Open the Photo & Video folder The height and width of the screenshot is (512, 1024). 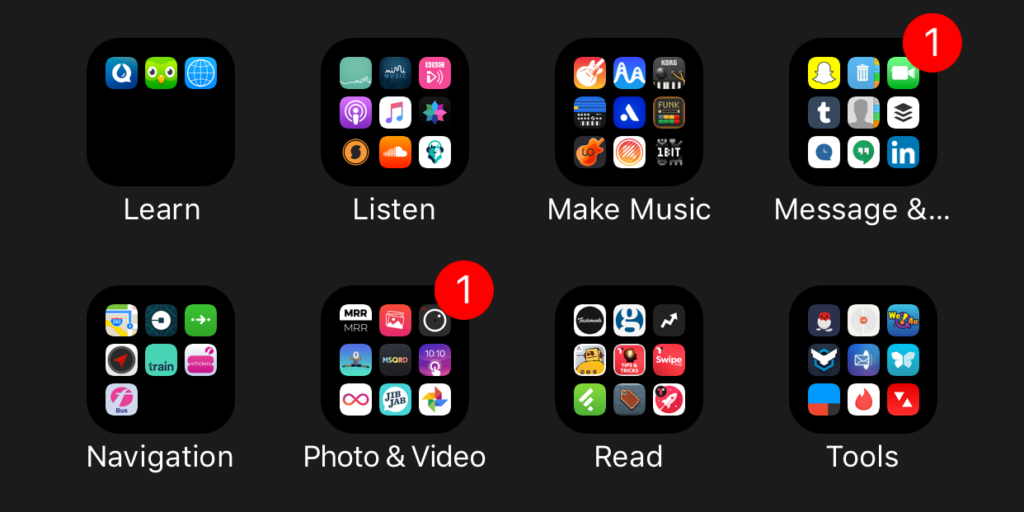pyautogui.click(x=394, y=359)
